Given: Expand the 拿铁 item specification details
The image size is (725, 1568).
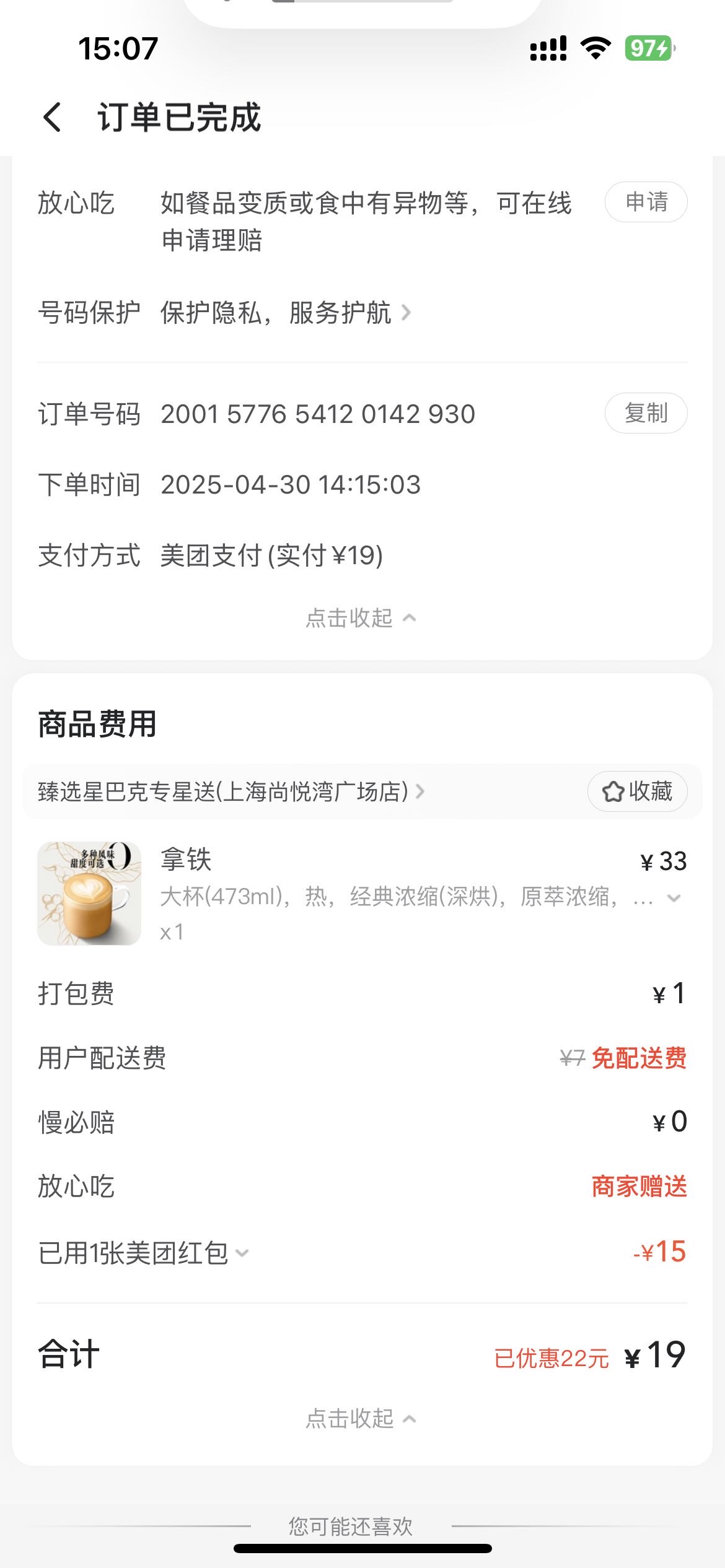Looking at the screenshot, I should 674,898.
